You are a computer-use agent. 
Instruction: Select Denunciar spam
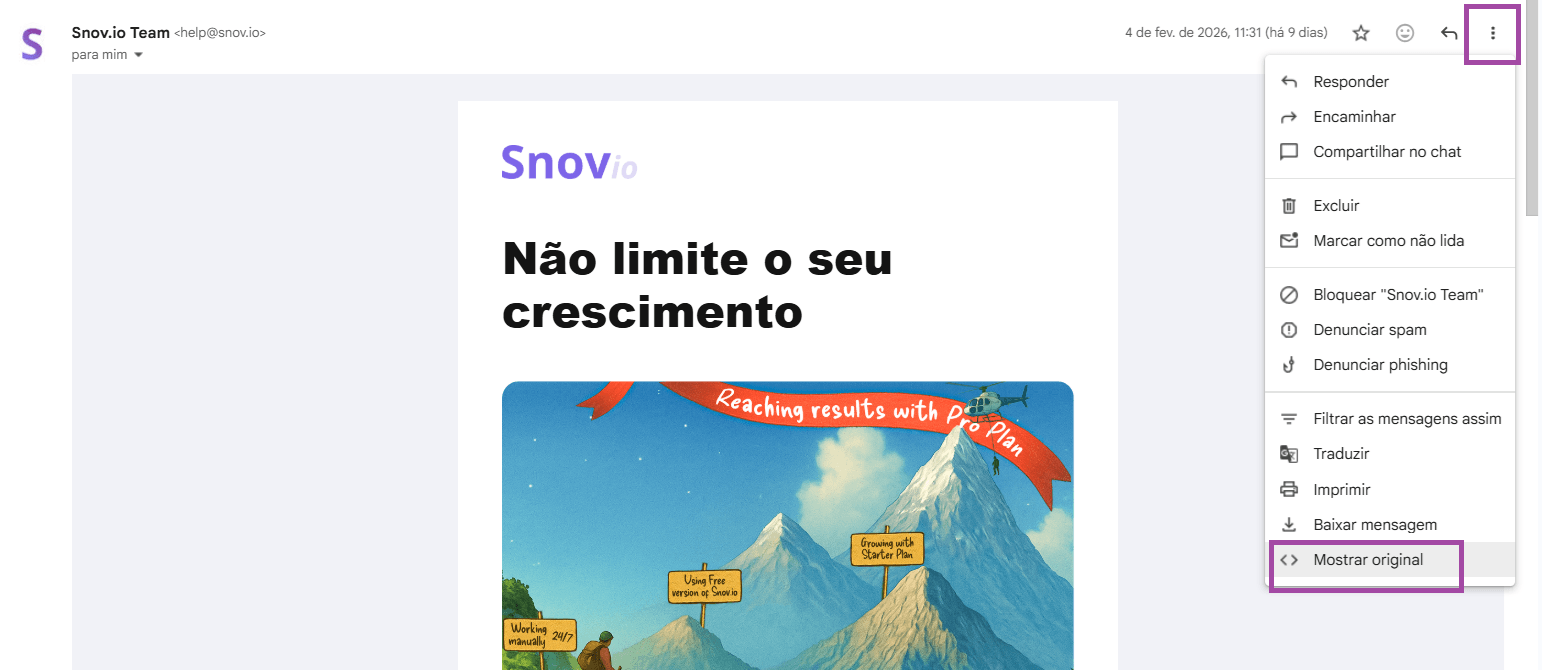(1369, 330)
